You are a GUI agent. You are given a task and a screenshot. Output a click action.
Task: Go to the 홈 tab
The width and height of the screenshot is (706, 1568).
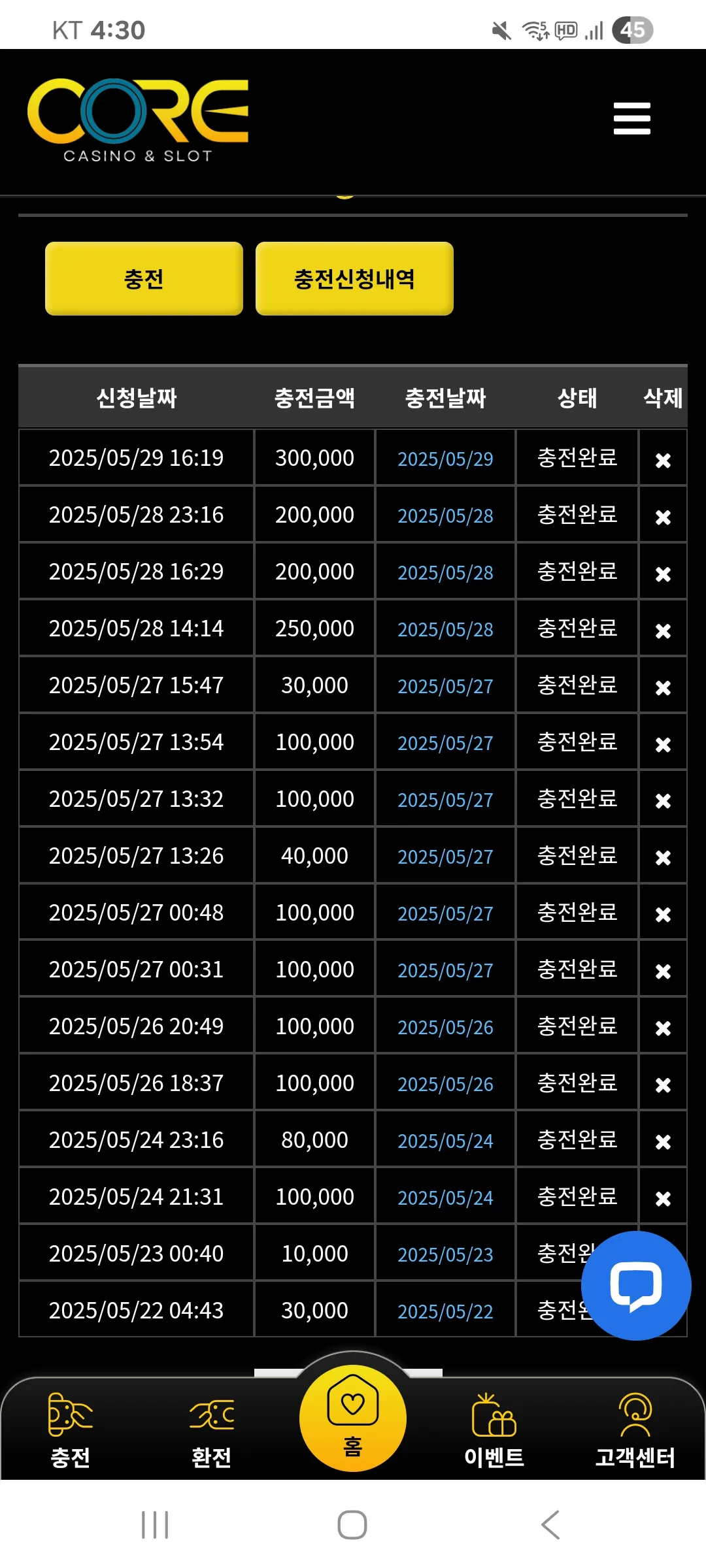click(x=353, y=1418)
